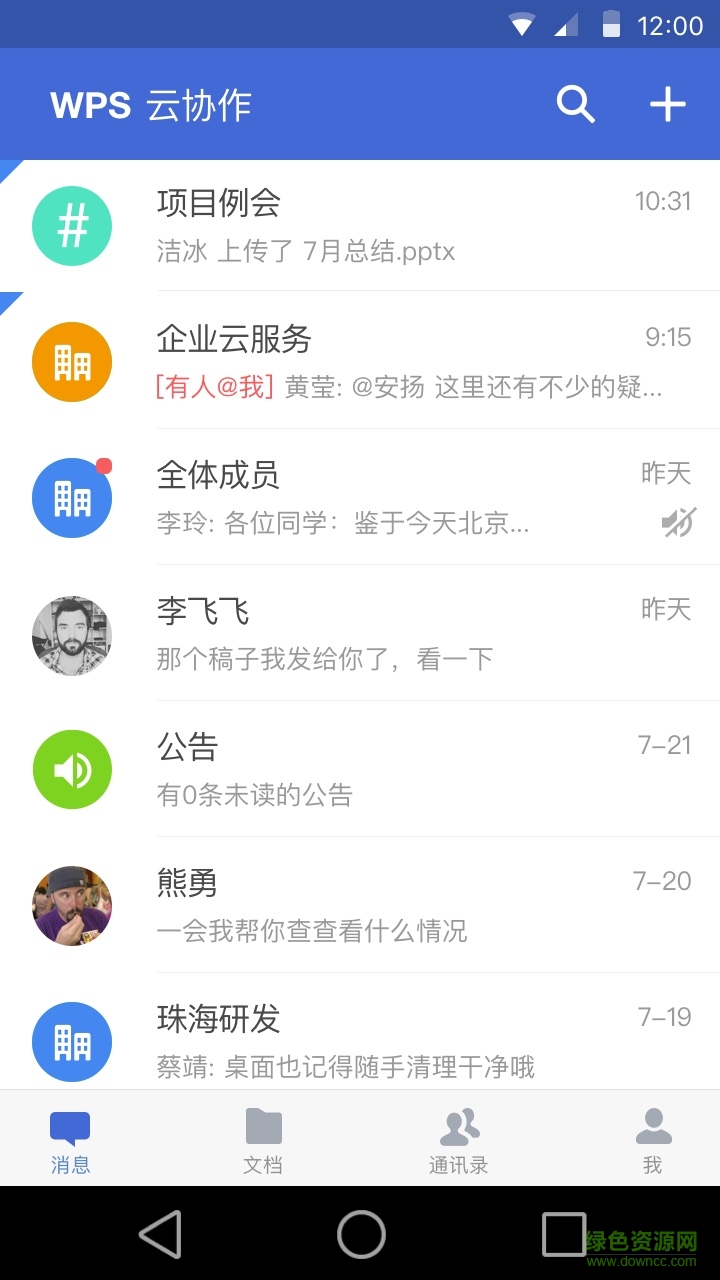Tap 熊勇's avatar photo

[x=71, y=906]
